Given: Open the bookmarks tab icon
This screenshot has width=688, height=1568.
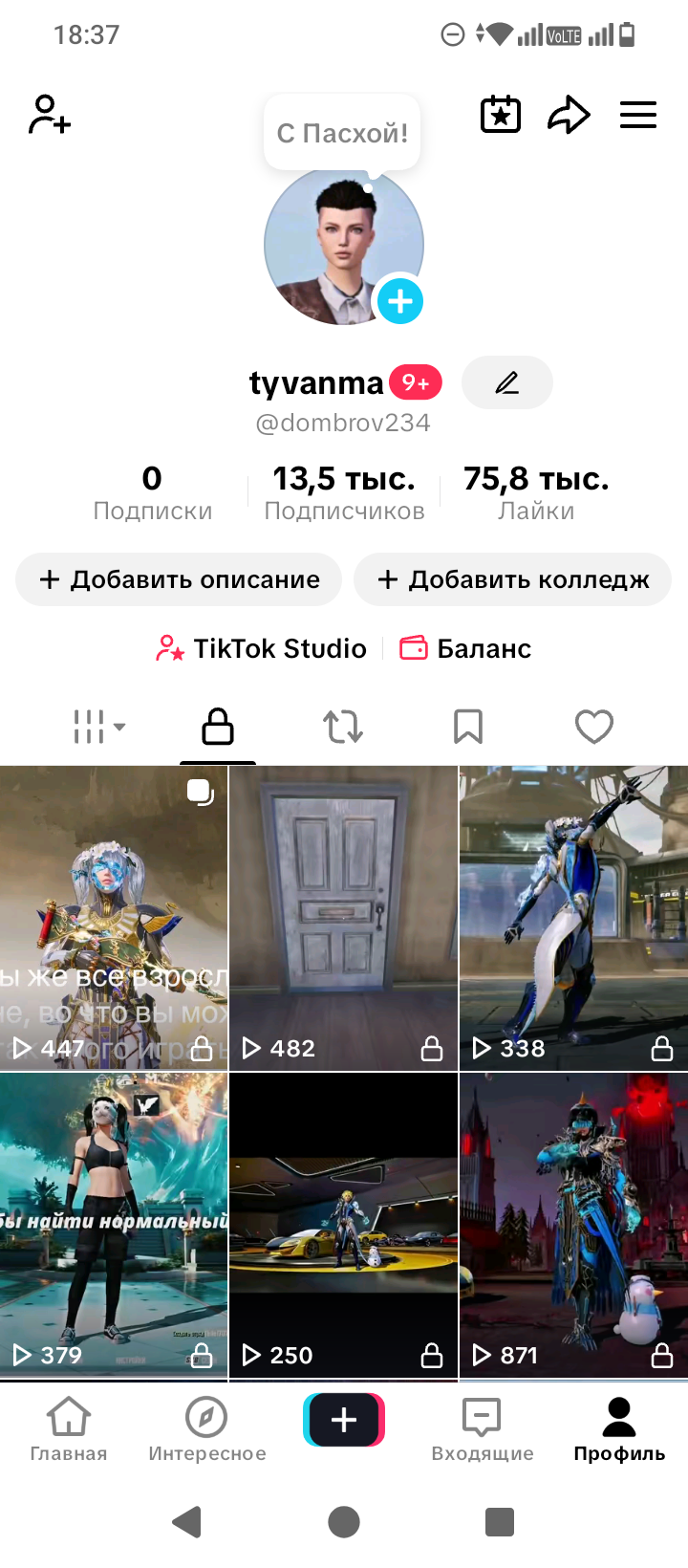Looking at the screenshot, I should 468,727.
